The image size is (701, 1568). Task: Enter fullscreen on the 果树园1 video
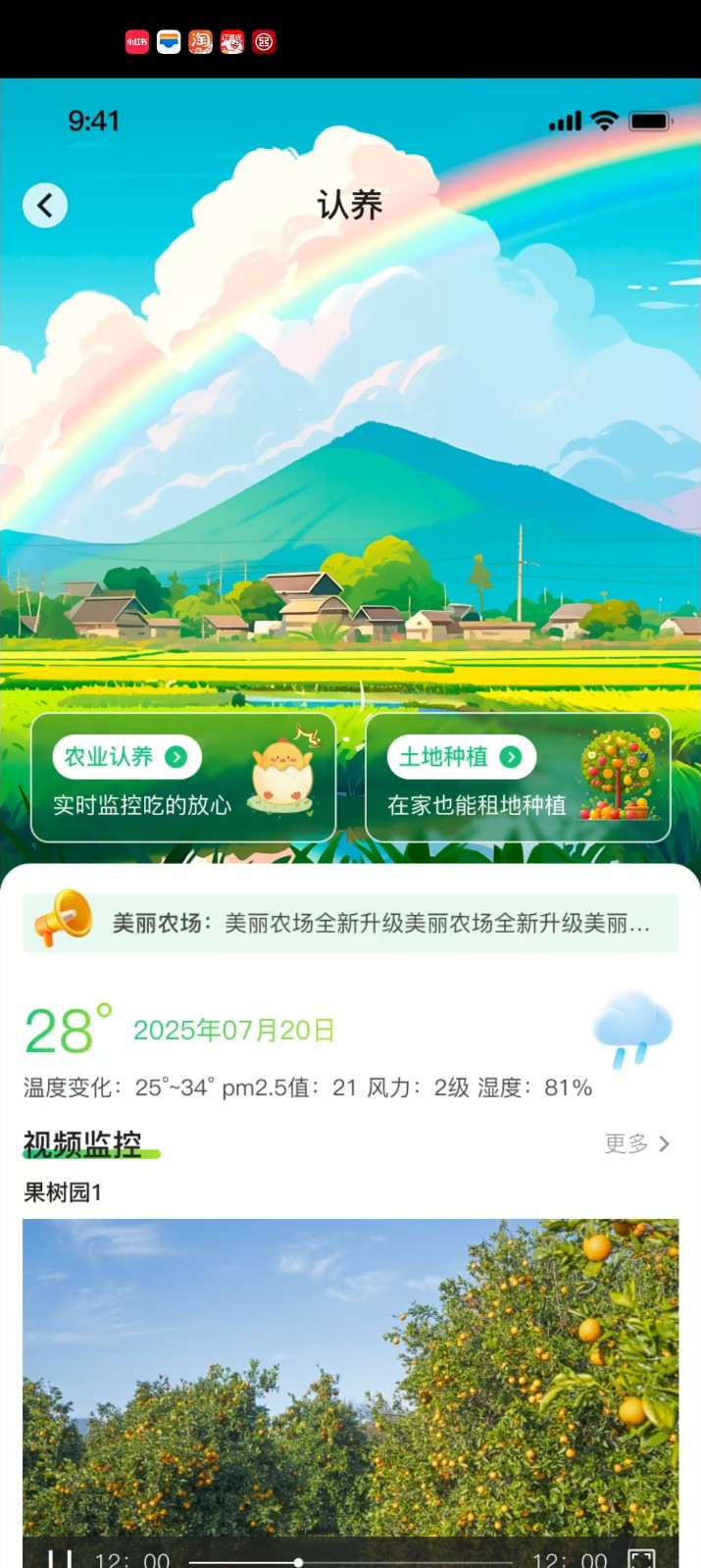641,1558
